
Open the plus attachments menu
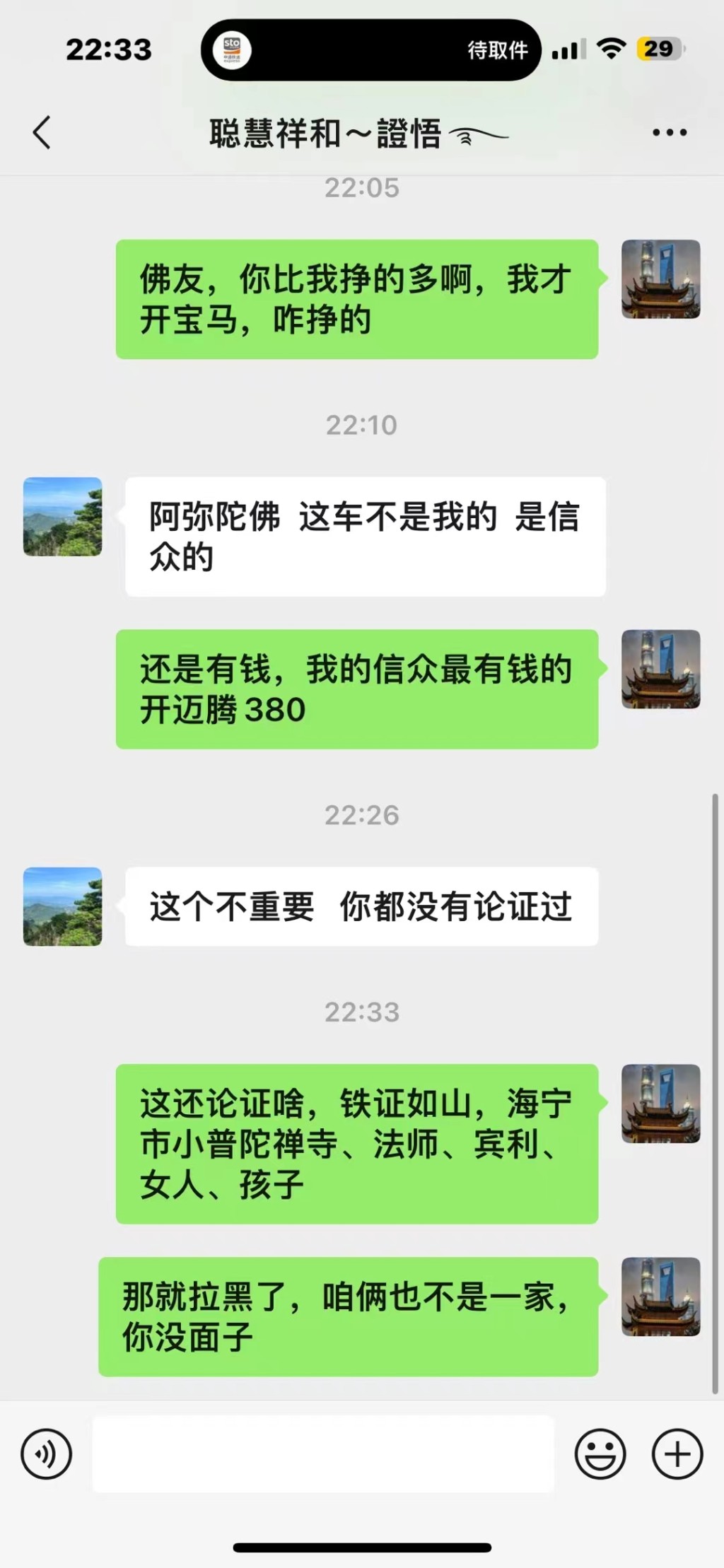(x=677, y=1453)
